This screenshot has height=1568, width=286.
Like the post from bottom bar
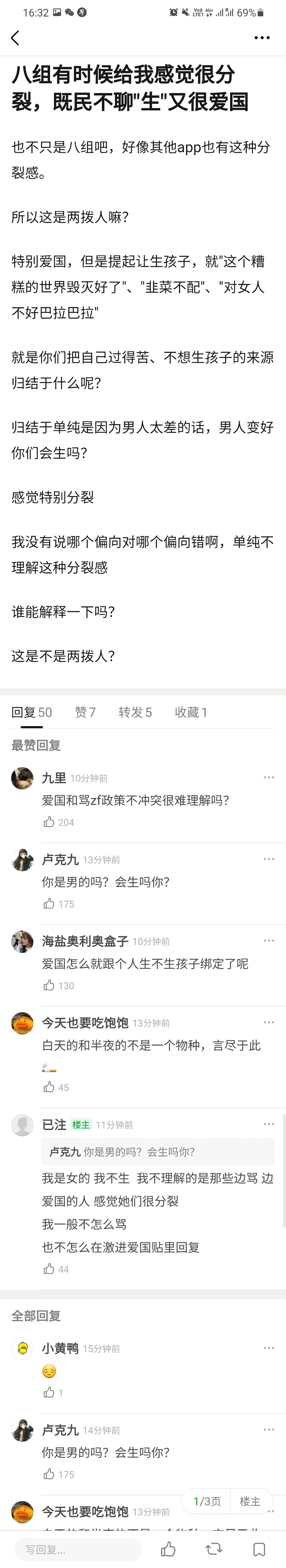[169, 1549]
